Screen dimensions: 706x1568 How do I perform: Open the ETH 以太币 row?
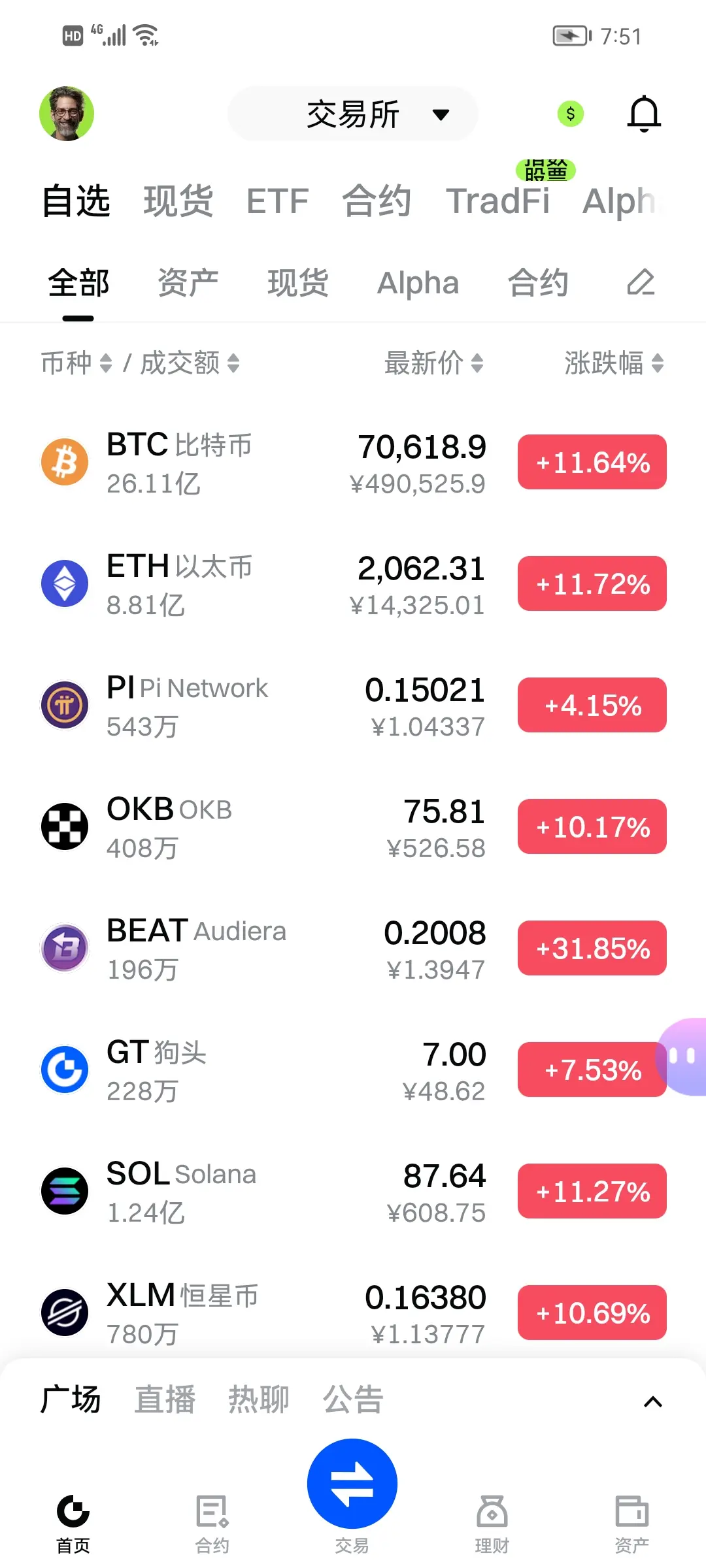[x=261, y=584]
